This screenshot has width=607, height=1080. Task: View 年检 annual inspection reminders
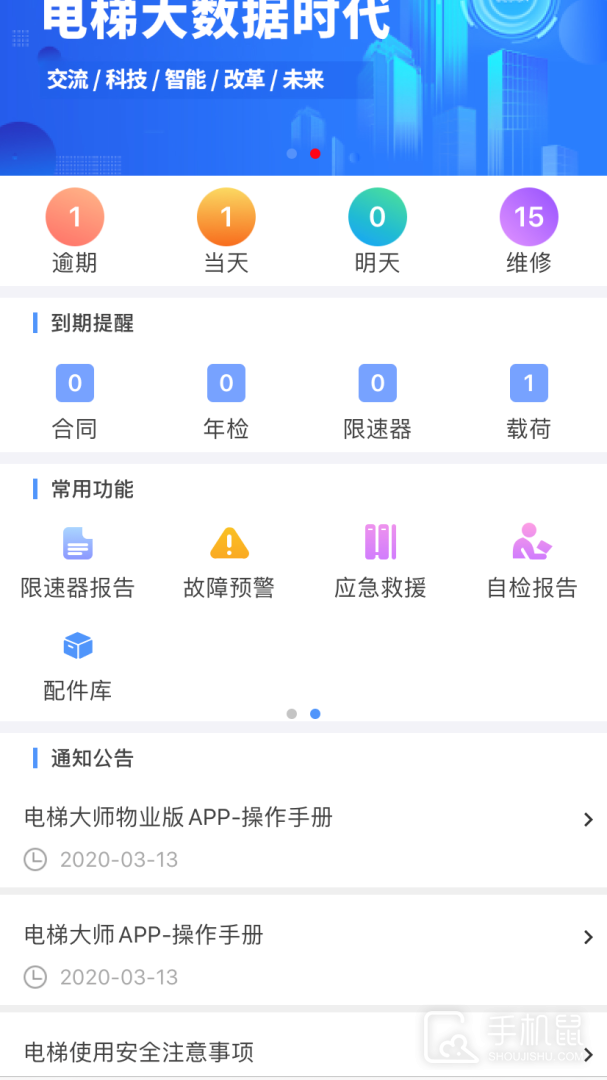coord(226,401)
